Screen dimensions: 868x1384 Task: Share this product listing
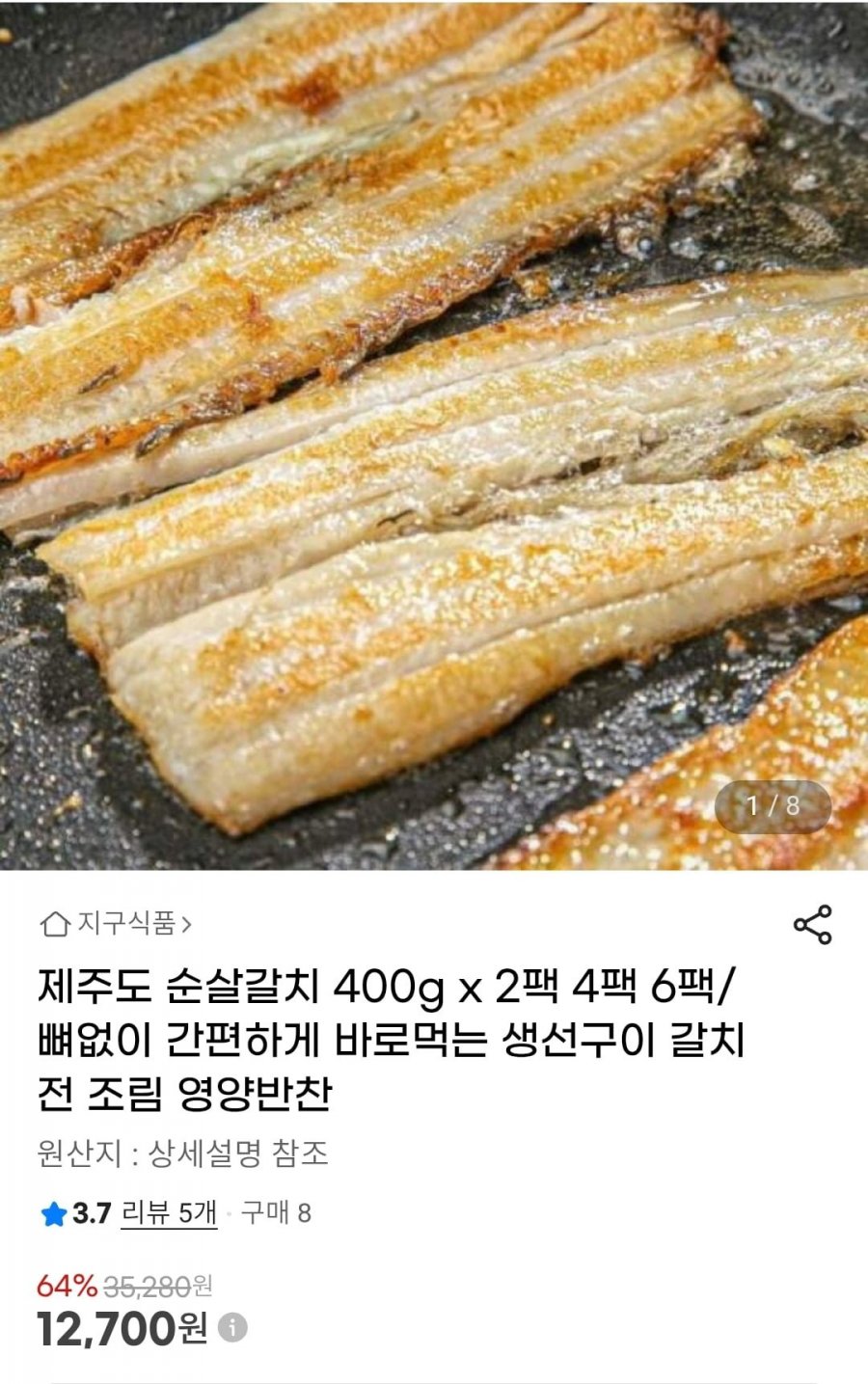[x=812, y=925]
